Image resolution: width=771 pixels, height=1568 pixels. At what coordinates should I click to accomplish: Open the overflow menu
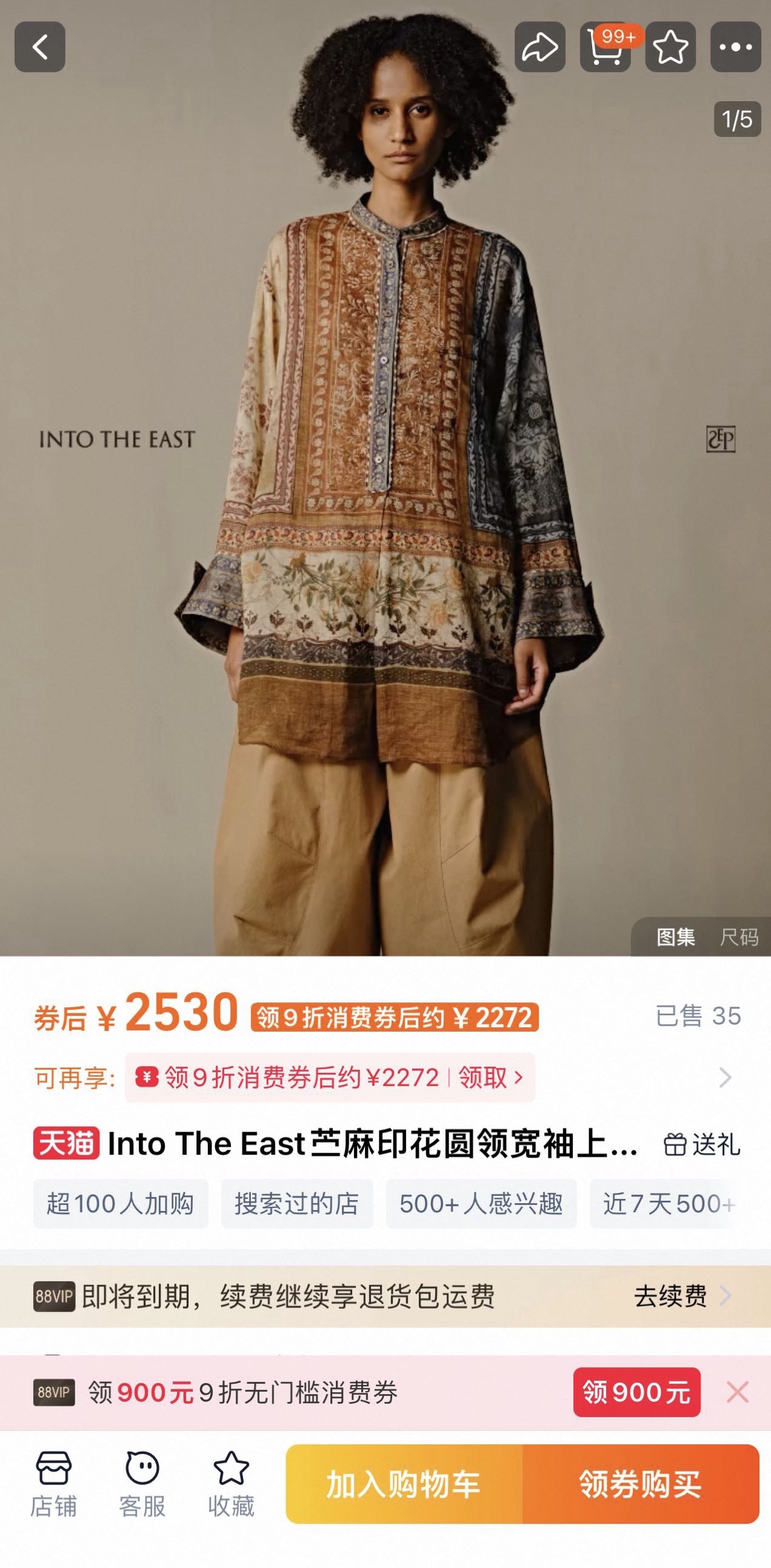pyautogui.click(x=735, y=47)
